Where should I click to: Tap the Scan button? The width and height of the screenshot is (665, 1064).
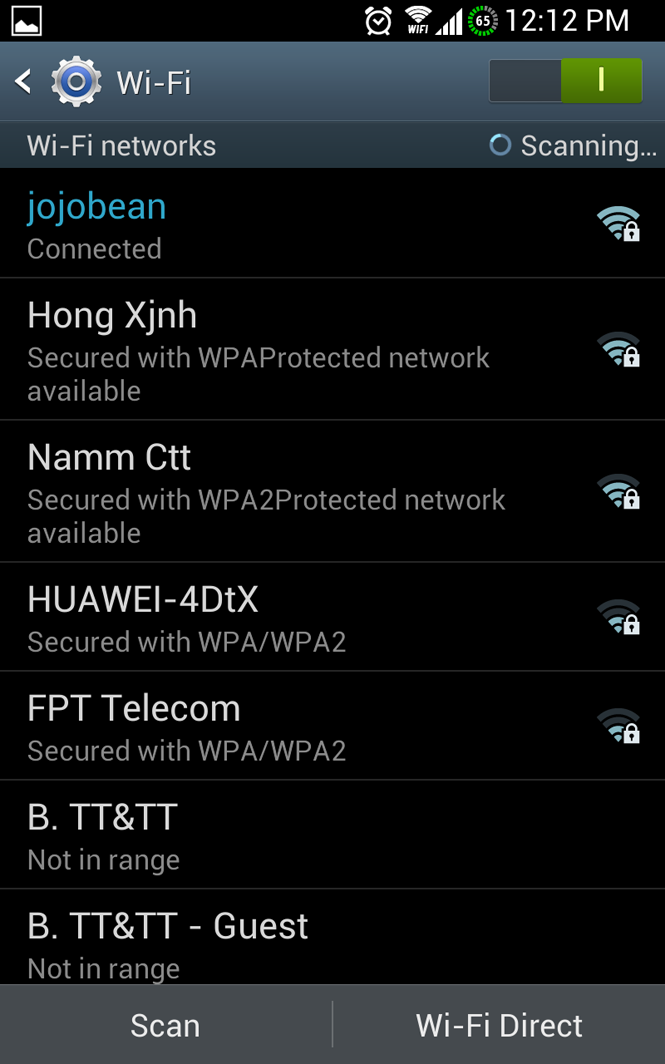click(x=165, y=1025)
